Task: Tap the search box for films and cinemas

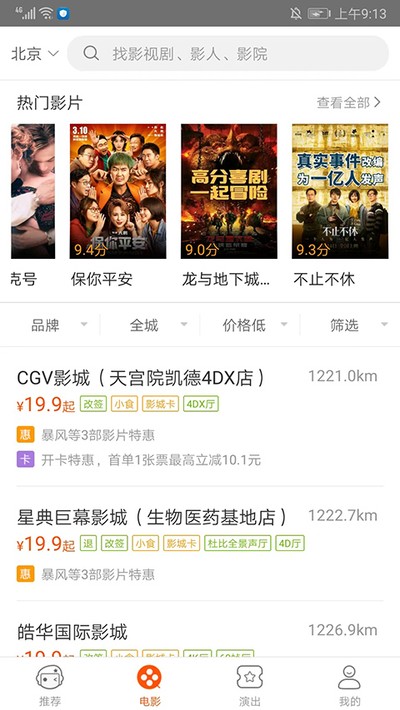Action: (228, 53)
